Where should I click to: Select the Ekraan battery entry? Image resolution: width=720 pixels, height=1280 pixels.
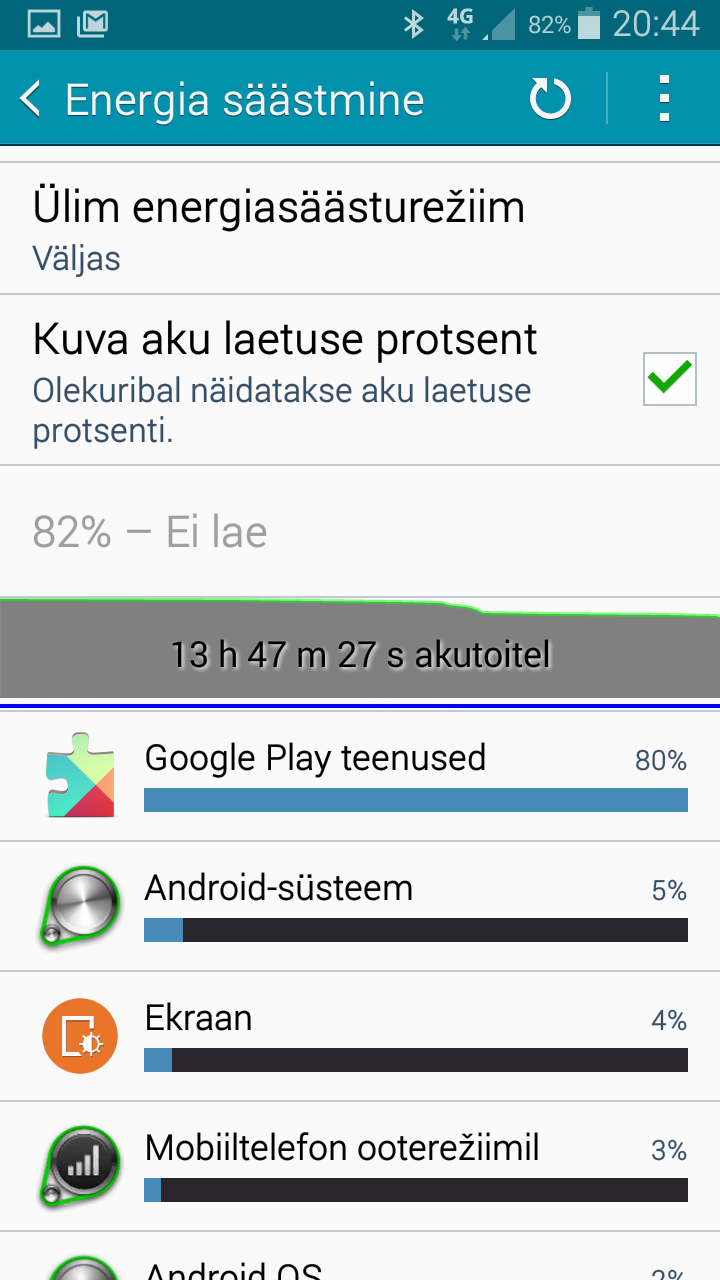click(x=360, y=1037)
